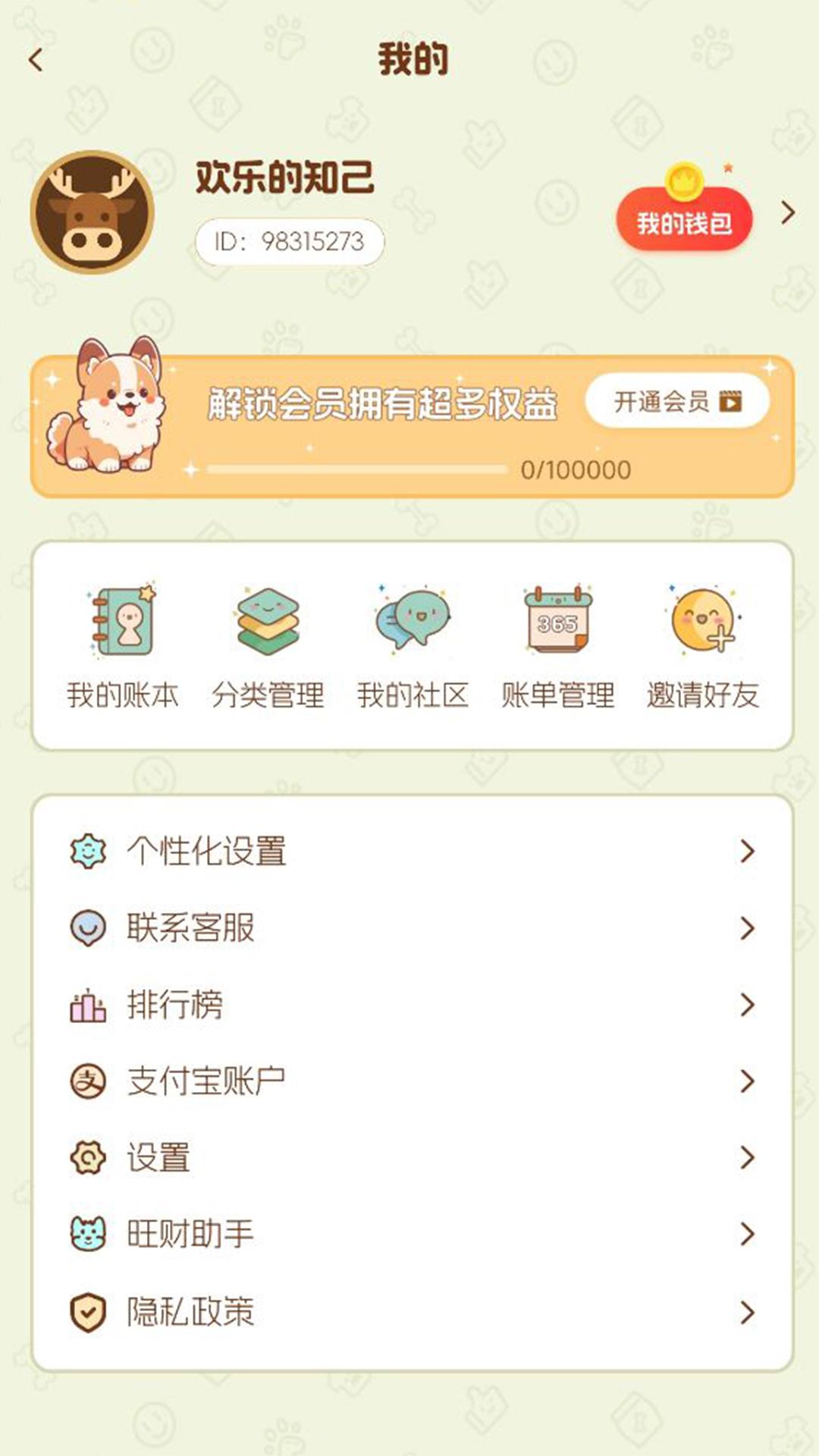This screenshot has height=1456, width=819.
Task: Open 联系客服 row
Action: tap(413, 927)
